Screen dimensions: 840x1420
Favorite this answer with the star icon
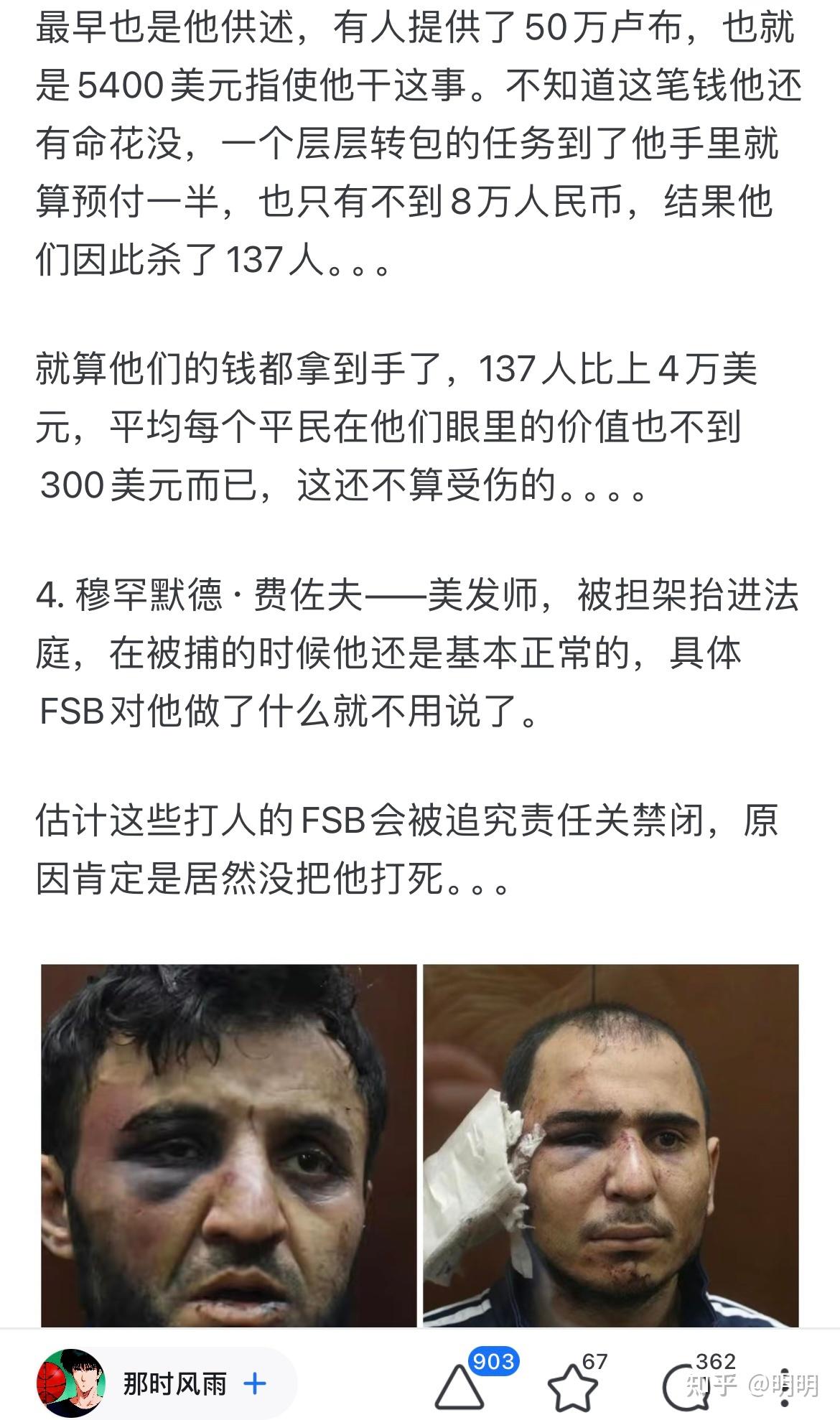click(572, 1387)
